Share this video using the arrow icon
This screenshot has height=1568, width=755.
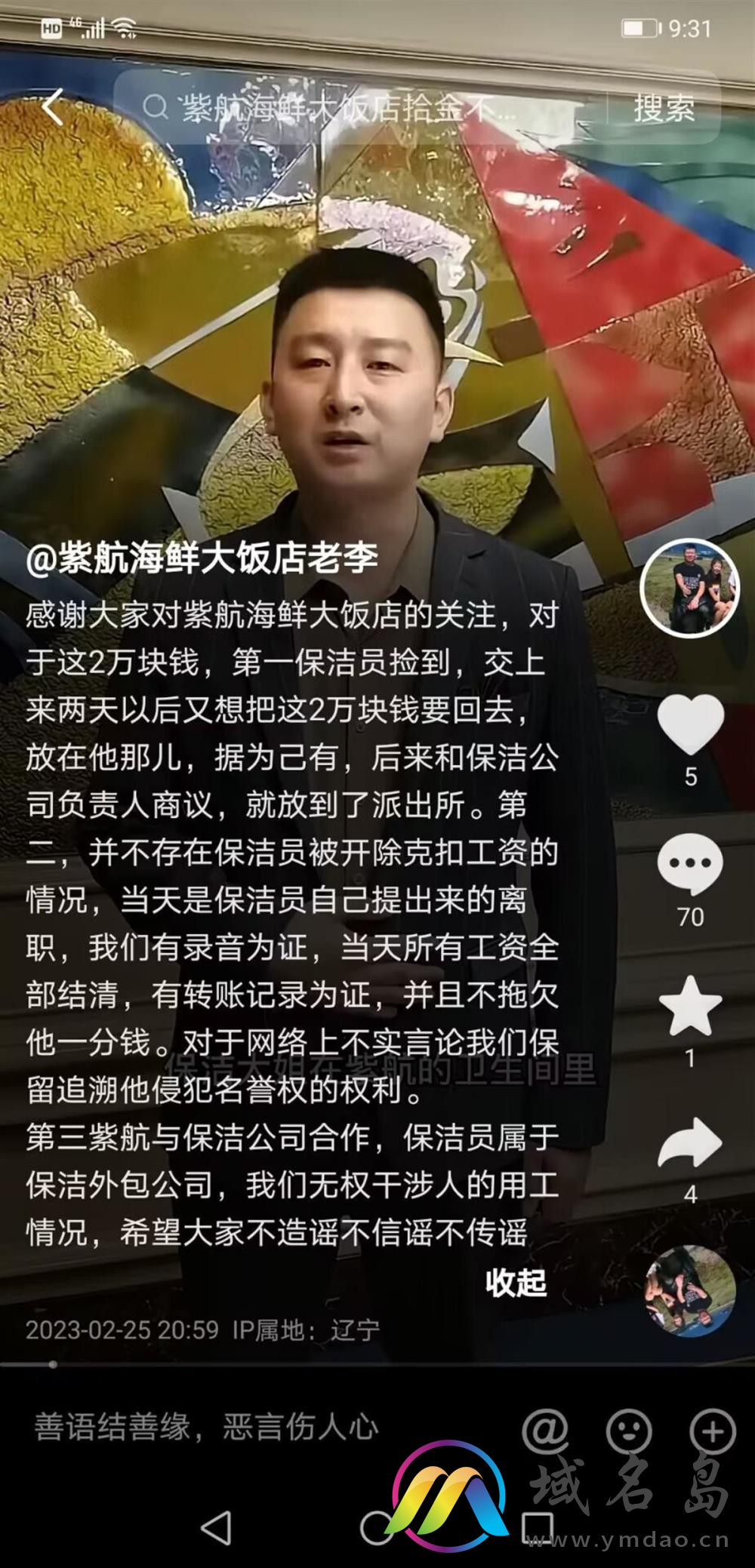[690, 1144]
